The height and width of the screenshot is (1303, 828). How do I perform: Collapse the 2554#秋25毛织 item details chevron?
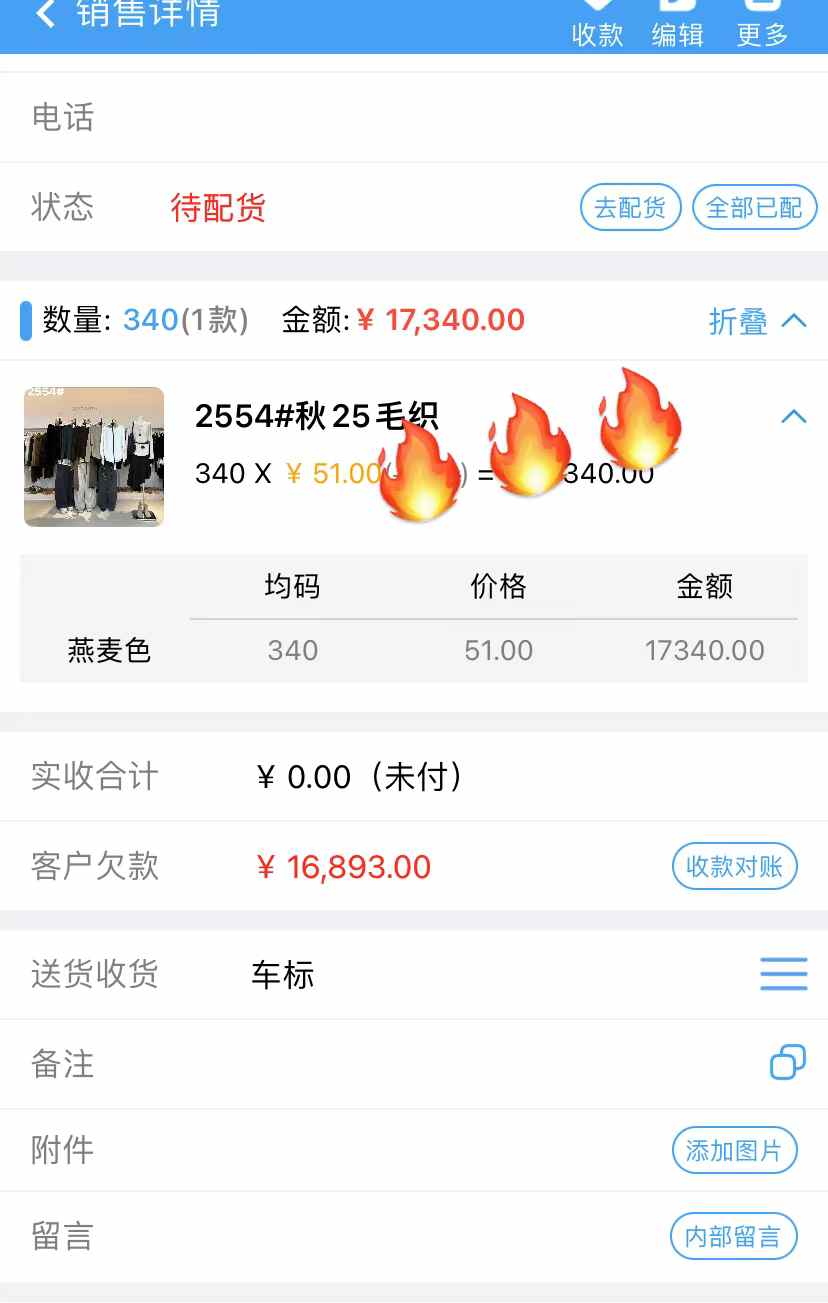(793, 416)
